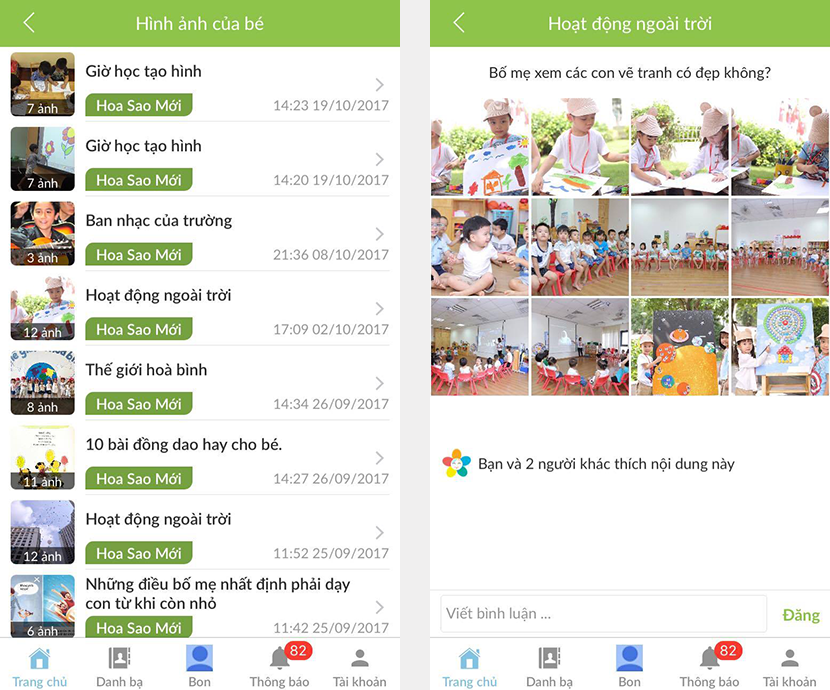Open Giờ học tạo hình album from 14:20
This screenshot has height=690, width=830.
coord(200,160)
